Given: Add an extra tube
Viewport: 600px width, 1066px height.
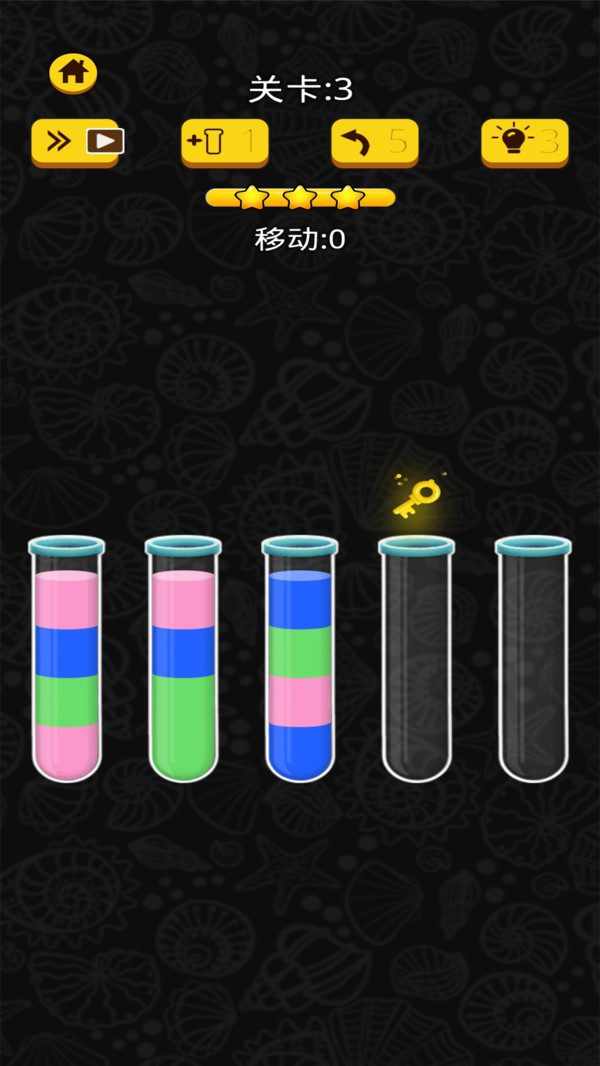Looking at the screenshot, I should pyautogui.click(x=224, y=142).
